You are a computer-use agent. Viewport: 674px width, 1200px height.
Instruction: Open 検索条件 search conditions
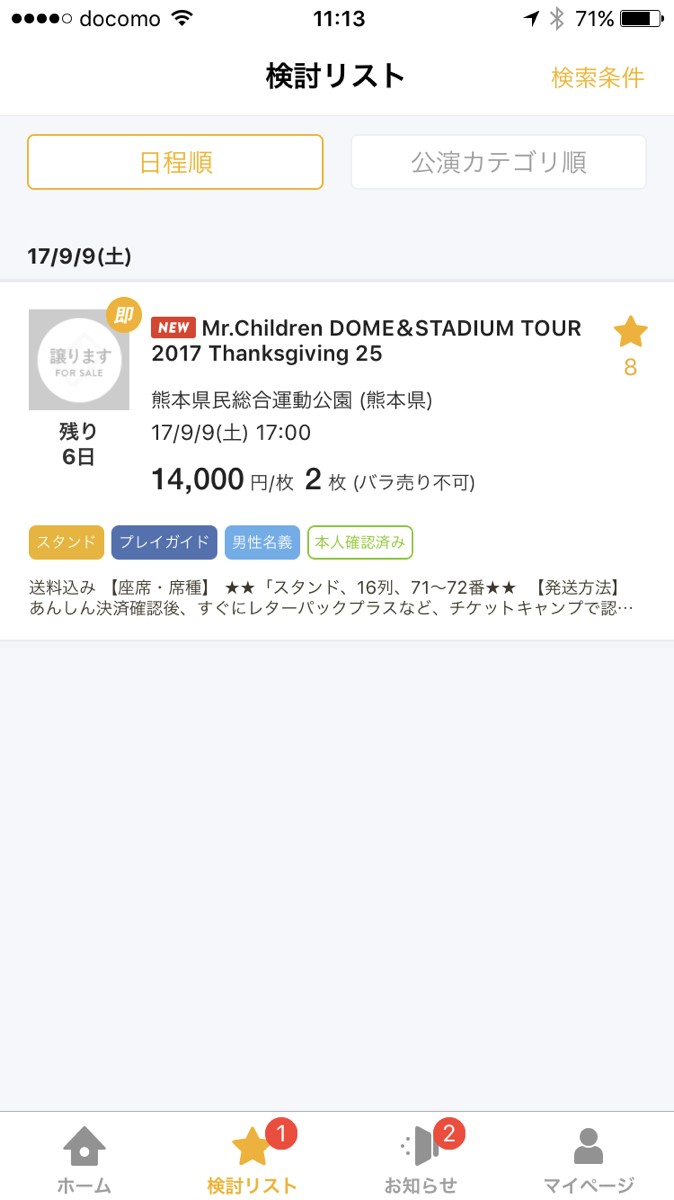coord(597,77)
